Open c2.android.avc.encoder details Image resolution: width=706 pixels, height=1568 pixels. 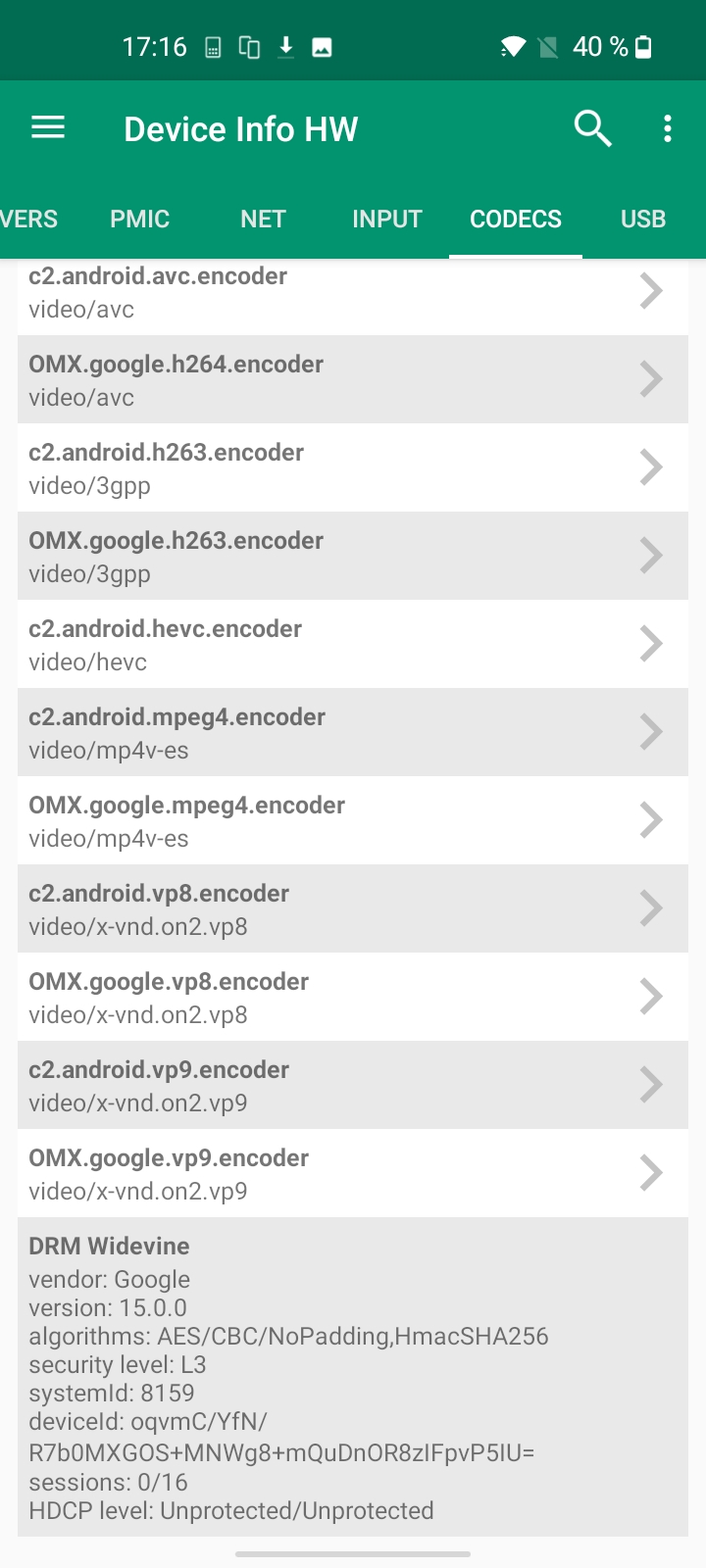pyautogui.click(x=353, y=293)
